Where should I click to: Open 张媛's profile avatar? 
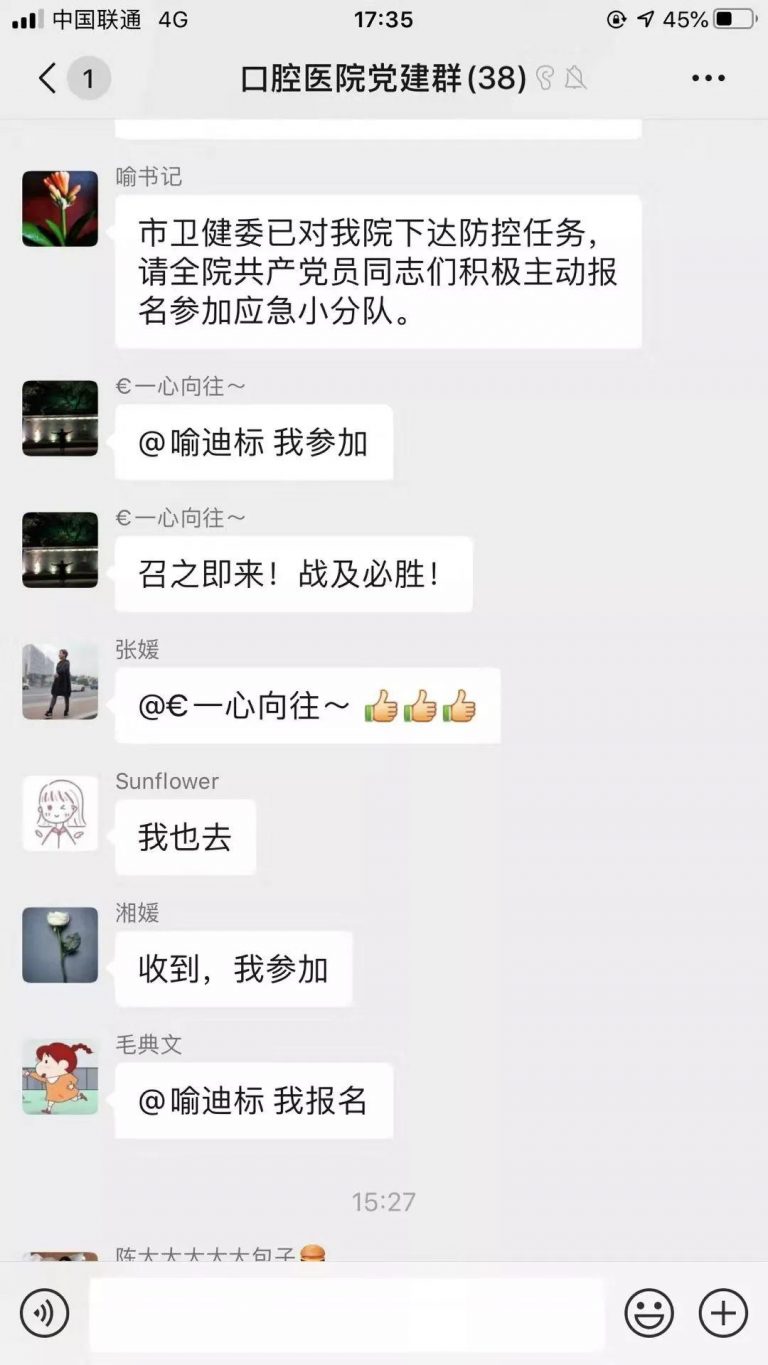click(60, 681)
